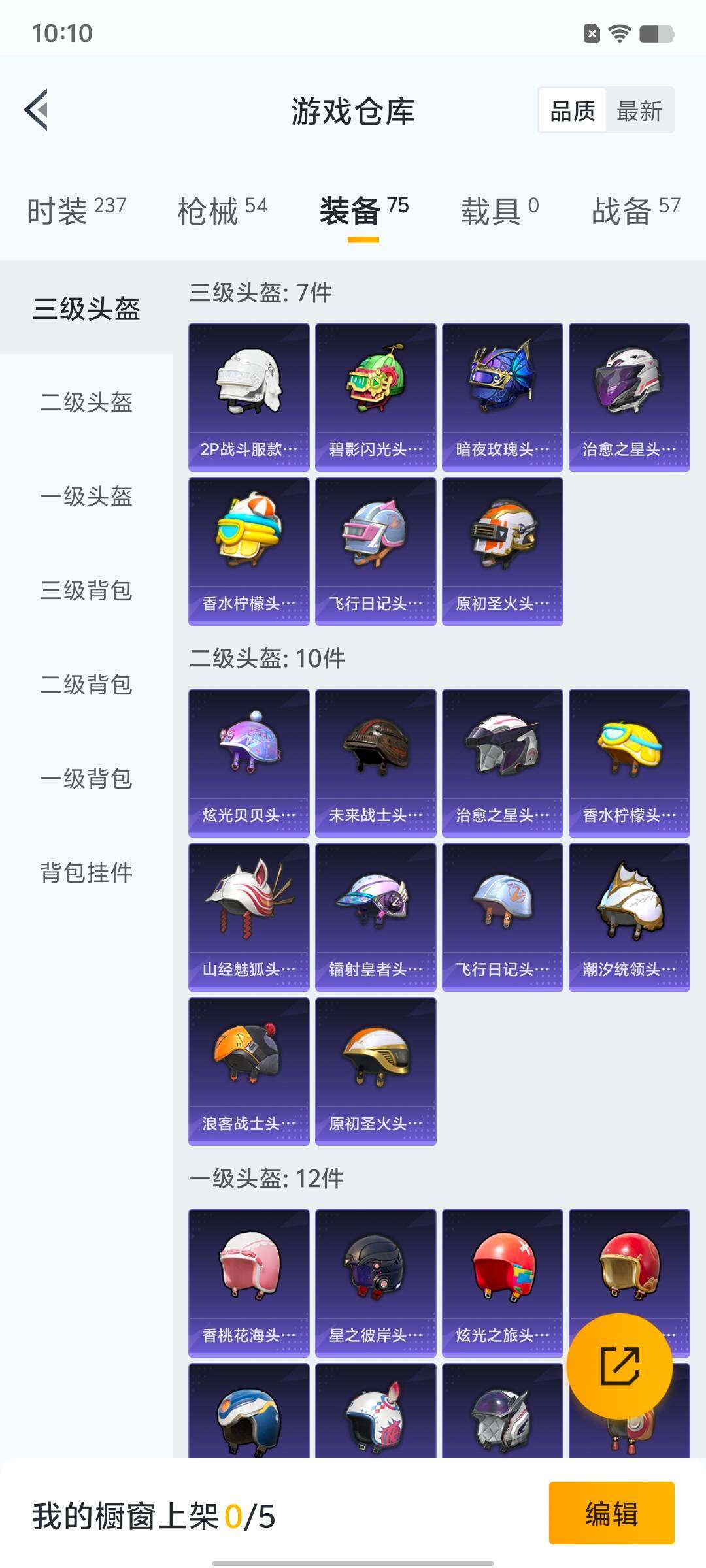706x1568 pixels.
Task: Select 一级头盔 in the side menu
Action: tap(86, 496)
